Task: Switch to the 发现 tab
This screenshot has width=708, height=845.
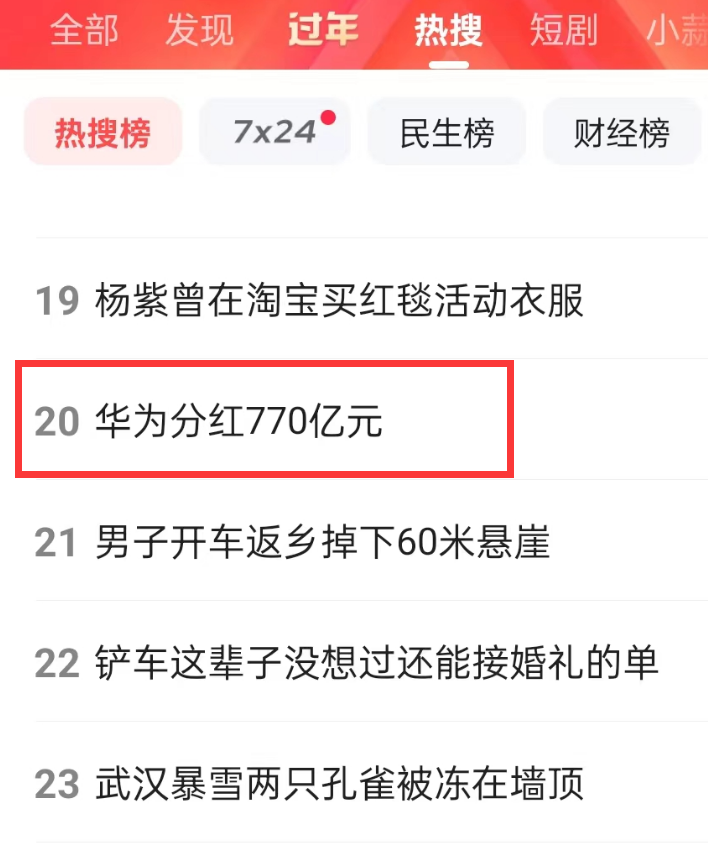Action: click(199, 31)
